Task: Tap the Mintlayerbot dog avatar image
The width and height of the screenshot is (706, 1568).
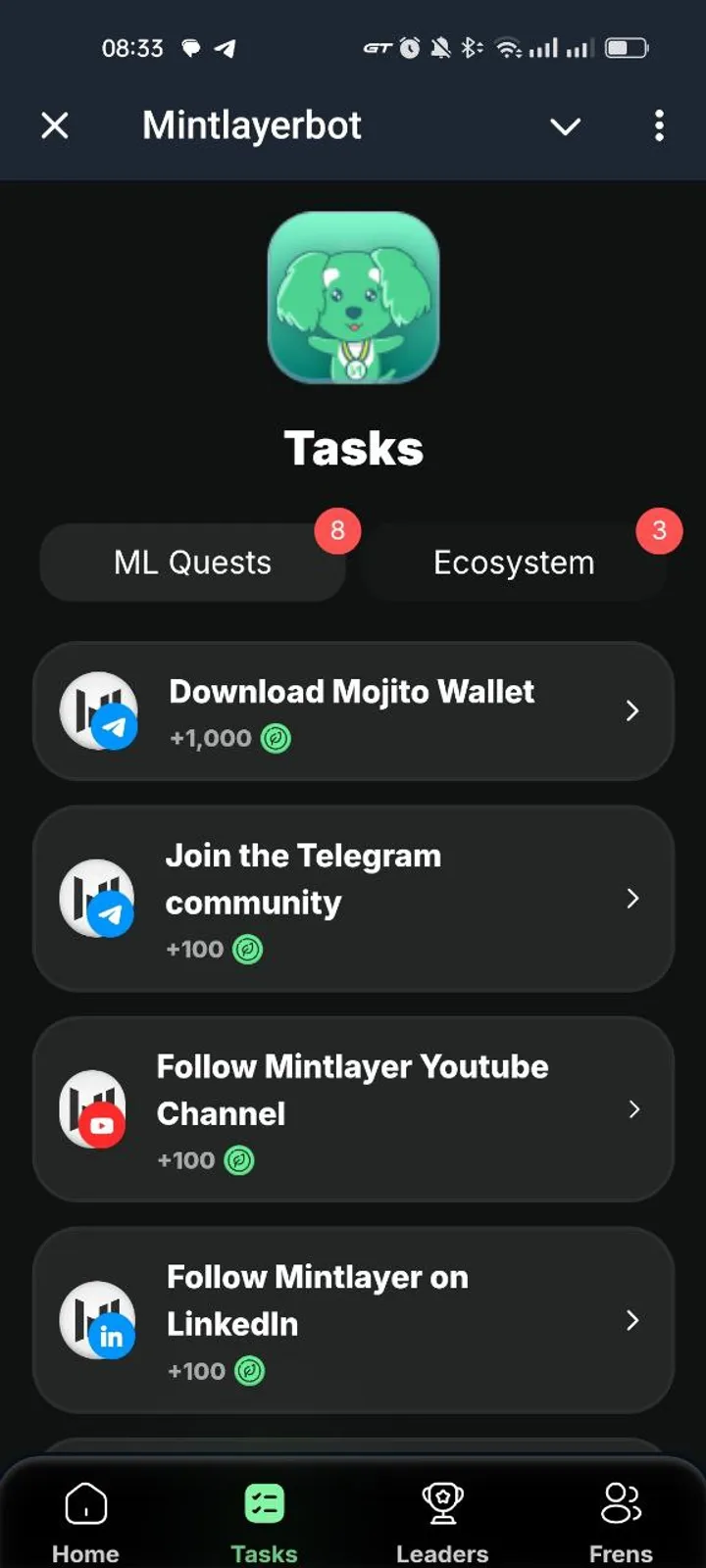Action: pyautogui.click(x=353, y=299)
